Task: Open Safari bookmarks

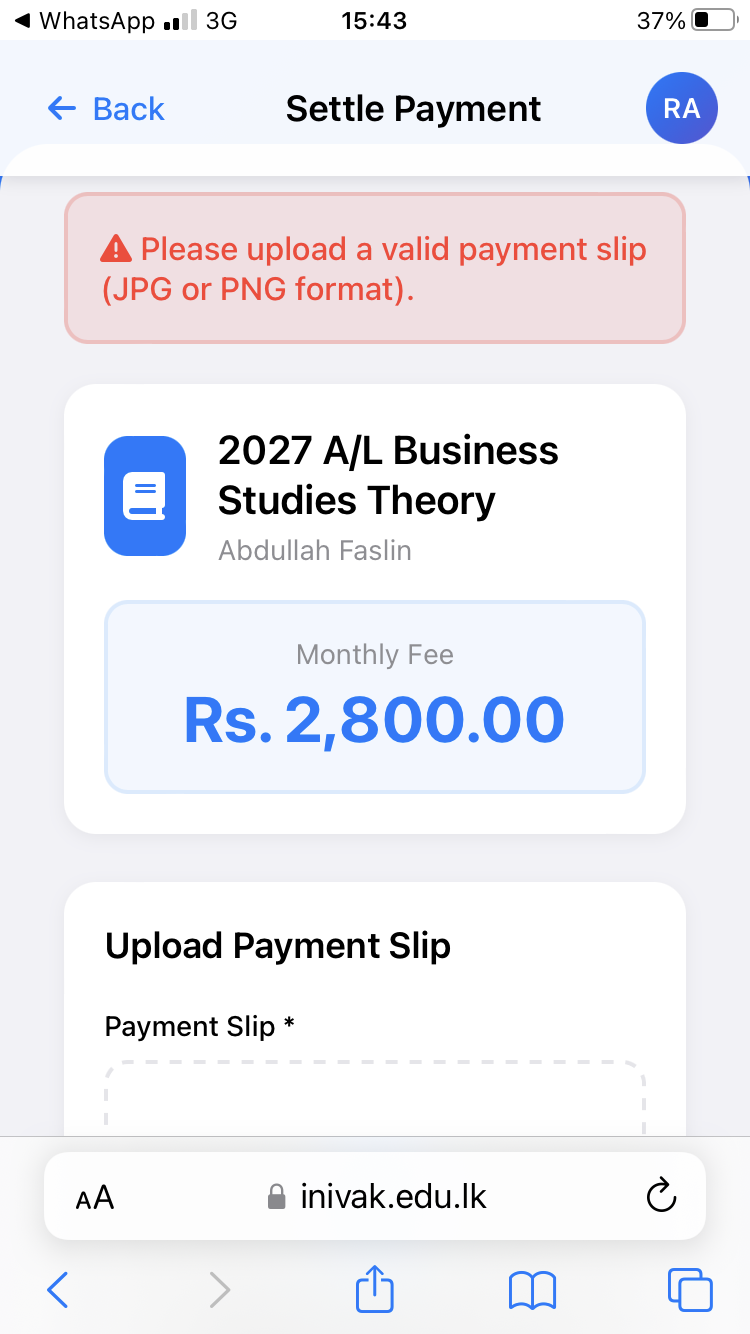Action: point(532,1290)
